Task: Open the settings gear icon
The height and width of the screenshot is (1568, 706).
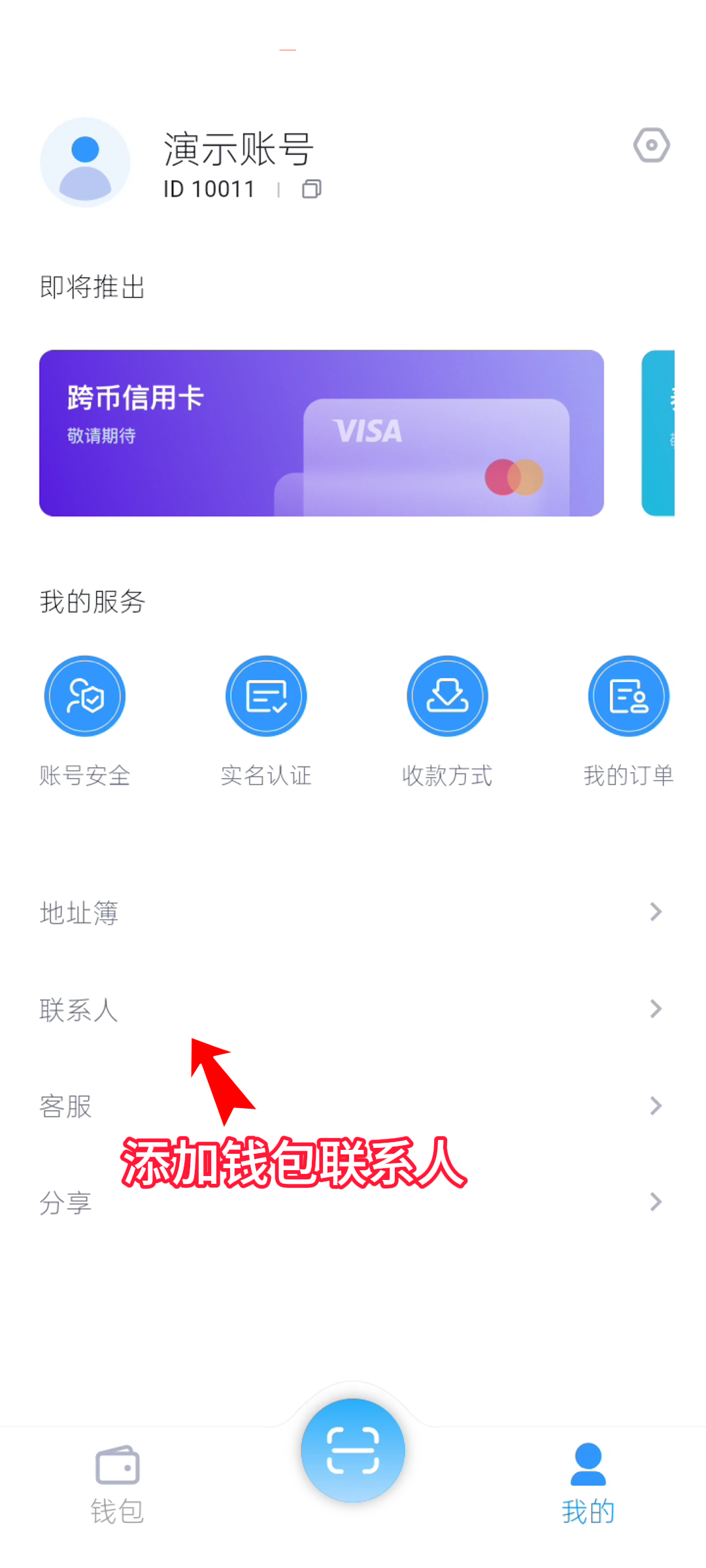Action: click(x=651, y=145)
